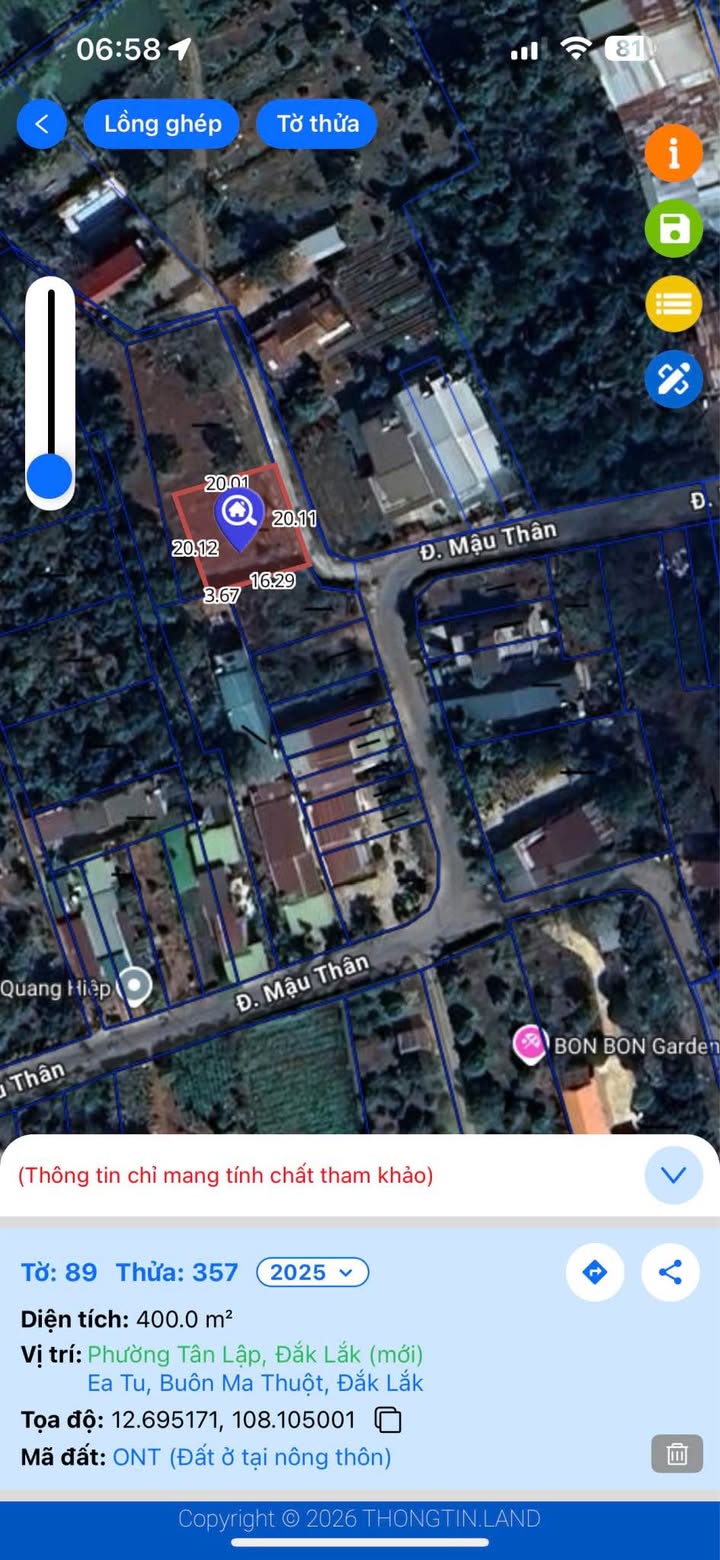Open BON BON Garden map marker
Image resolution: width=720 pixels, height=1560 pixels.
tap(531, 1043)
